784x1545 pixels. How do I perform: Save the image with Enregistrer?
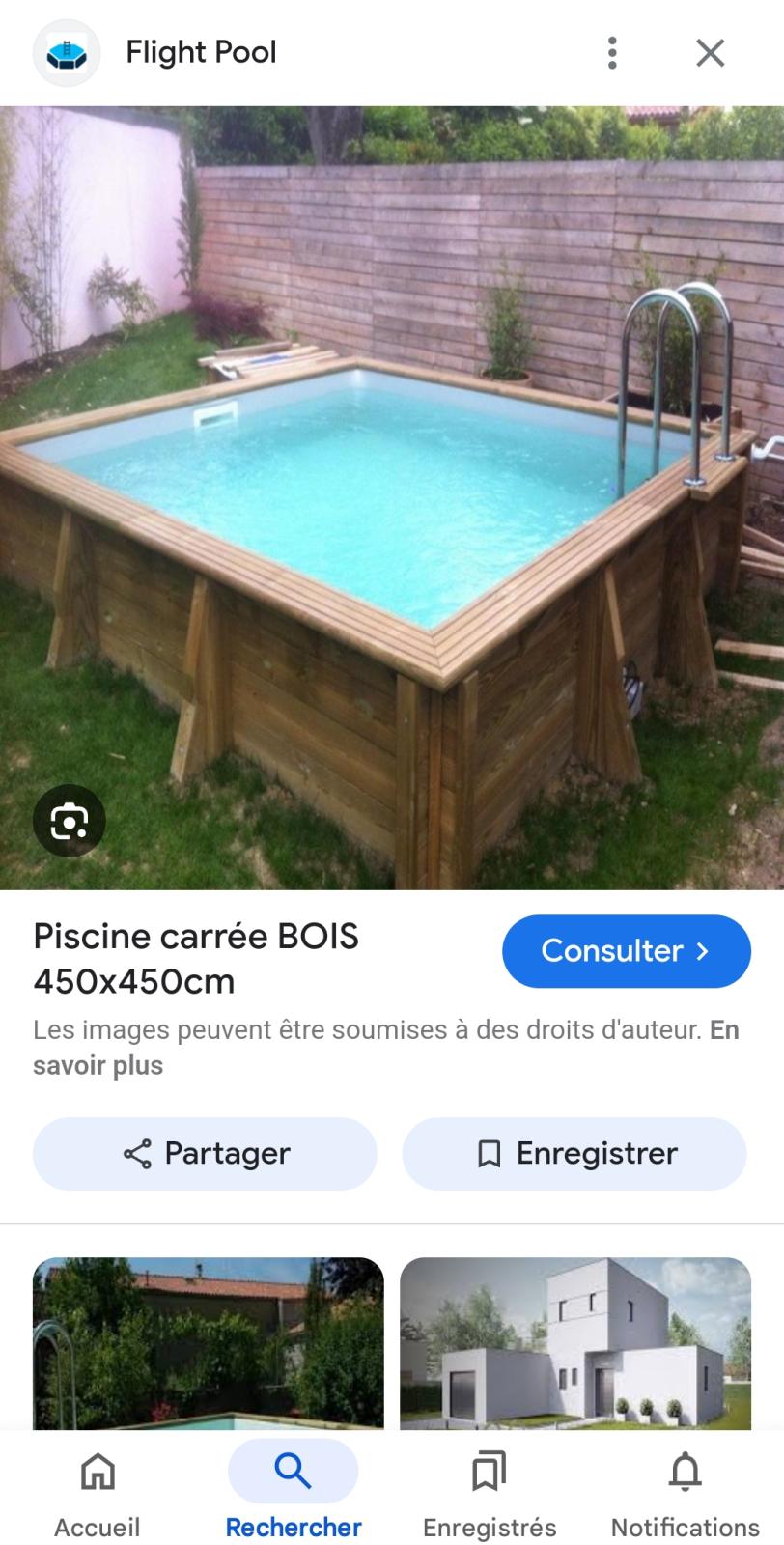[574, 1154]
